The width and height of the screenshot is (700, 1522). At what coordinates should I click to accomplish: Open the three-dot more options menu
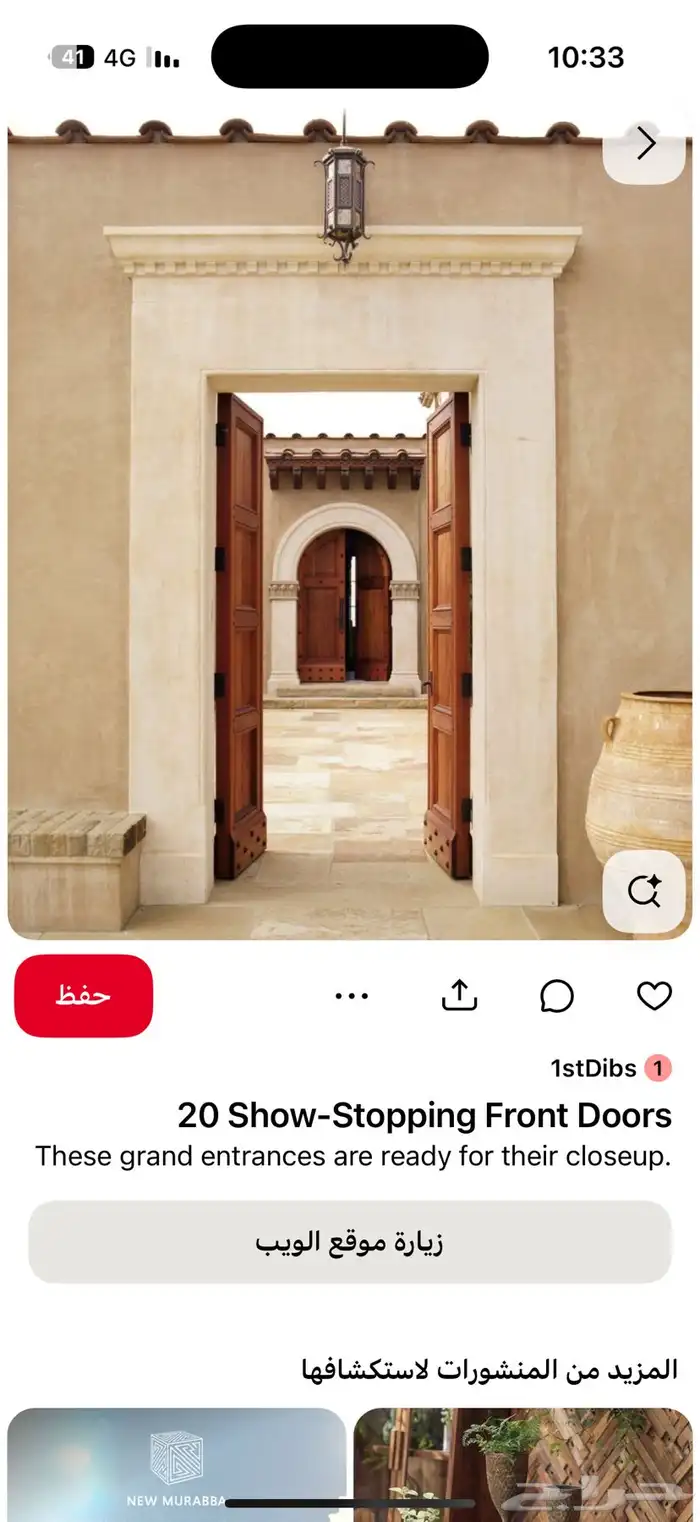[352, 996]
